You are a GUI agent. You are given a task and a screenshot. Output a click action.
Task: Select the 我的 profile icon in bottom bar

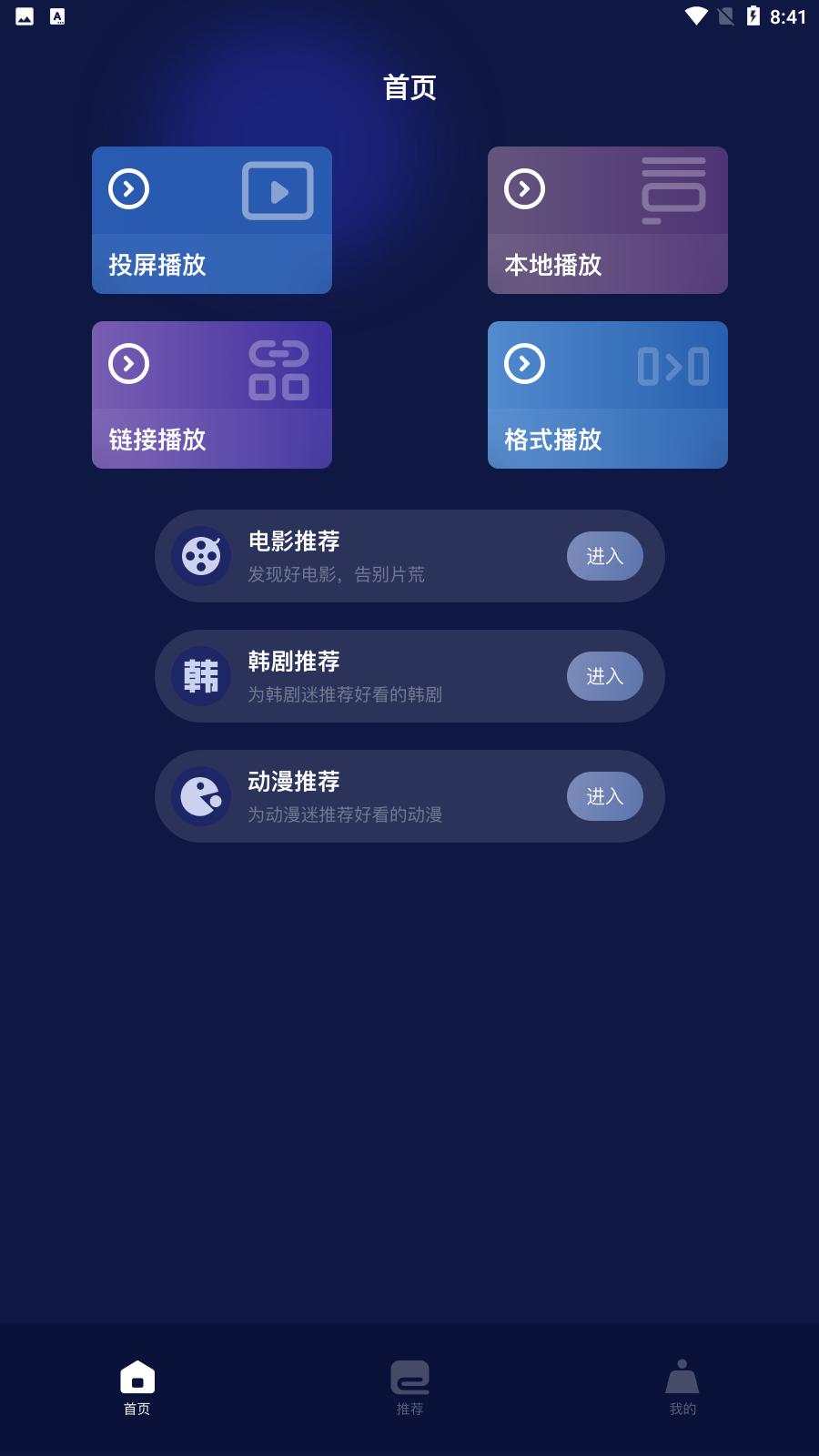(x=682, y=1377)
